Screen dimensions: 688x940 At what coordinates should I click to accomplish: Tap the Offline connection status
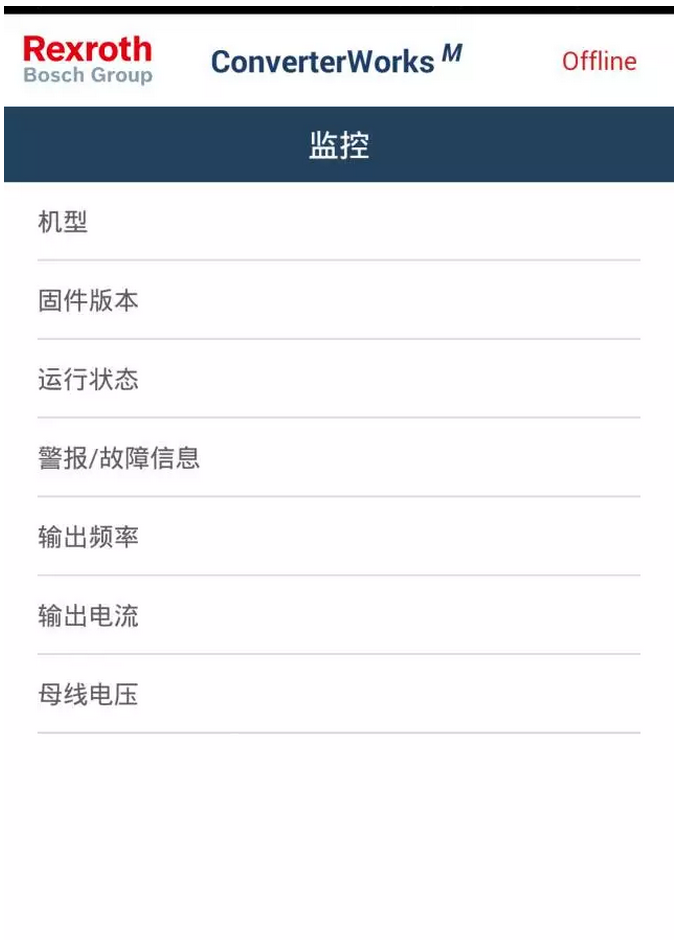click(x=598, y=61)
